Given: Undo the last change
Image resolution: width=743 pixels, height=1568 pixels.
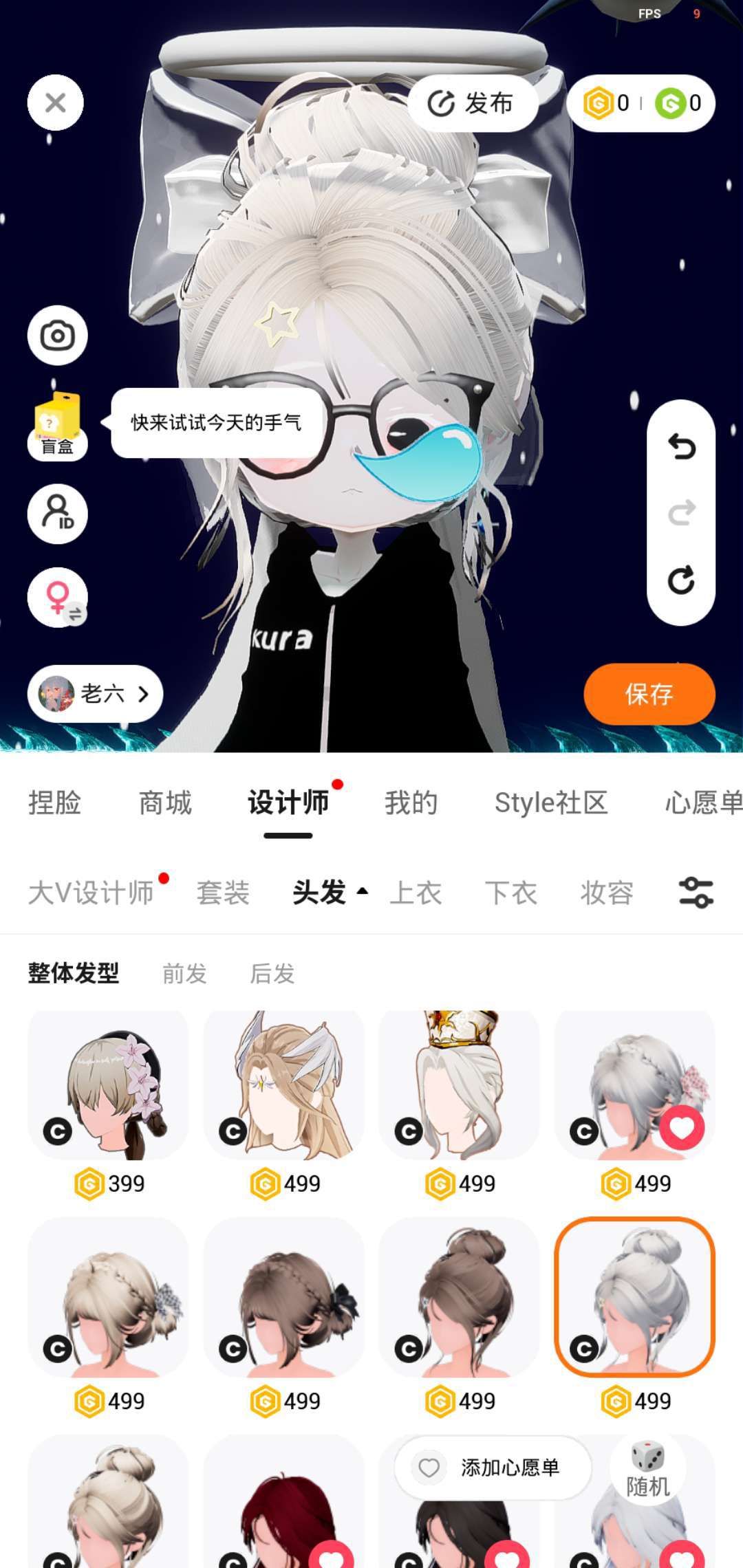Looking at the screenshot, I should [681, 447].
